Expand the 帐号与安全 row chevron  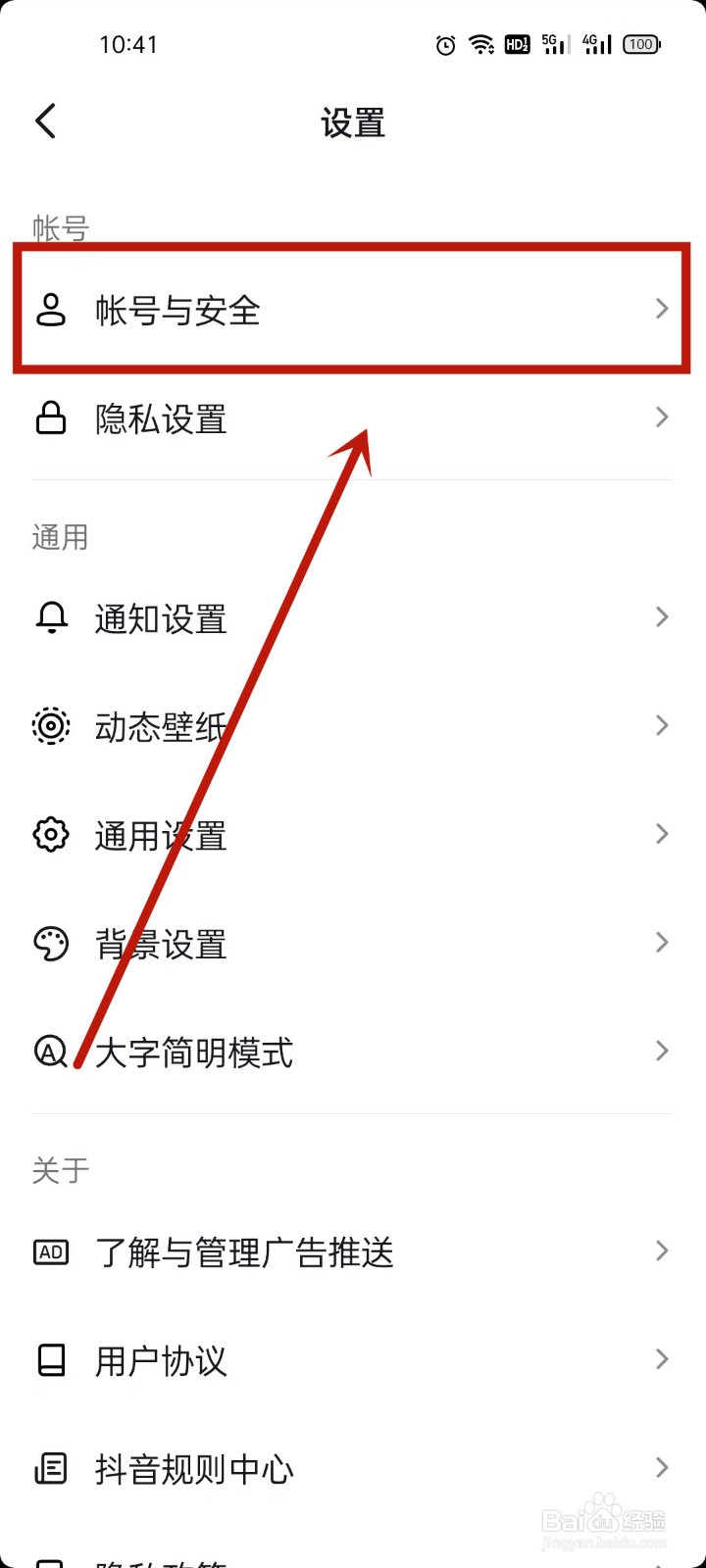662,309
